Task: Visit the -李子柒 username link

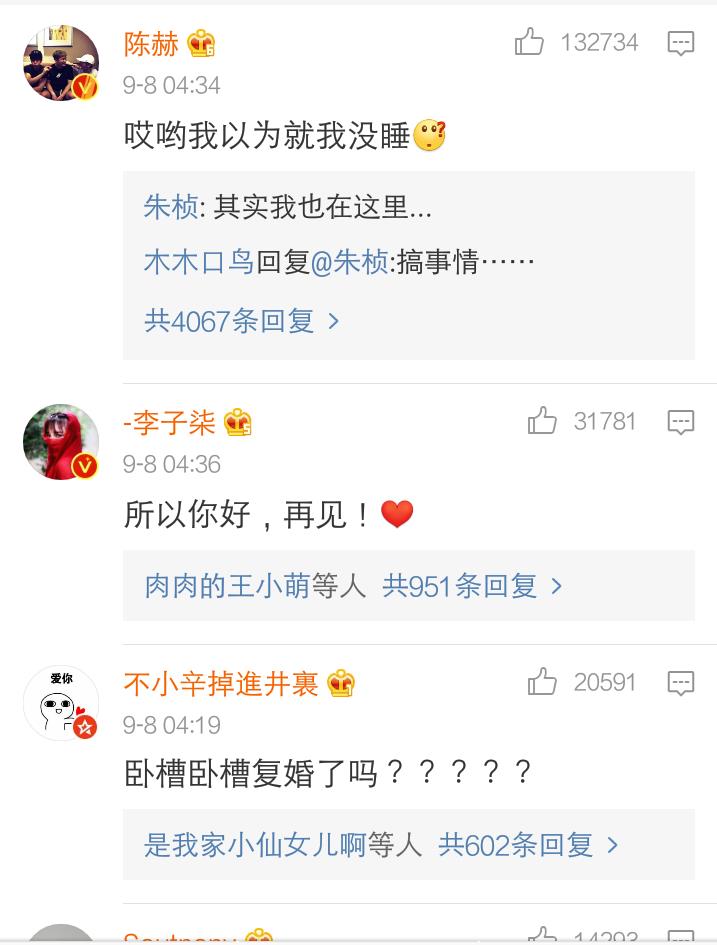Action: point(170,423)
